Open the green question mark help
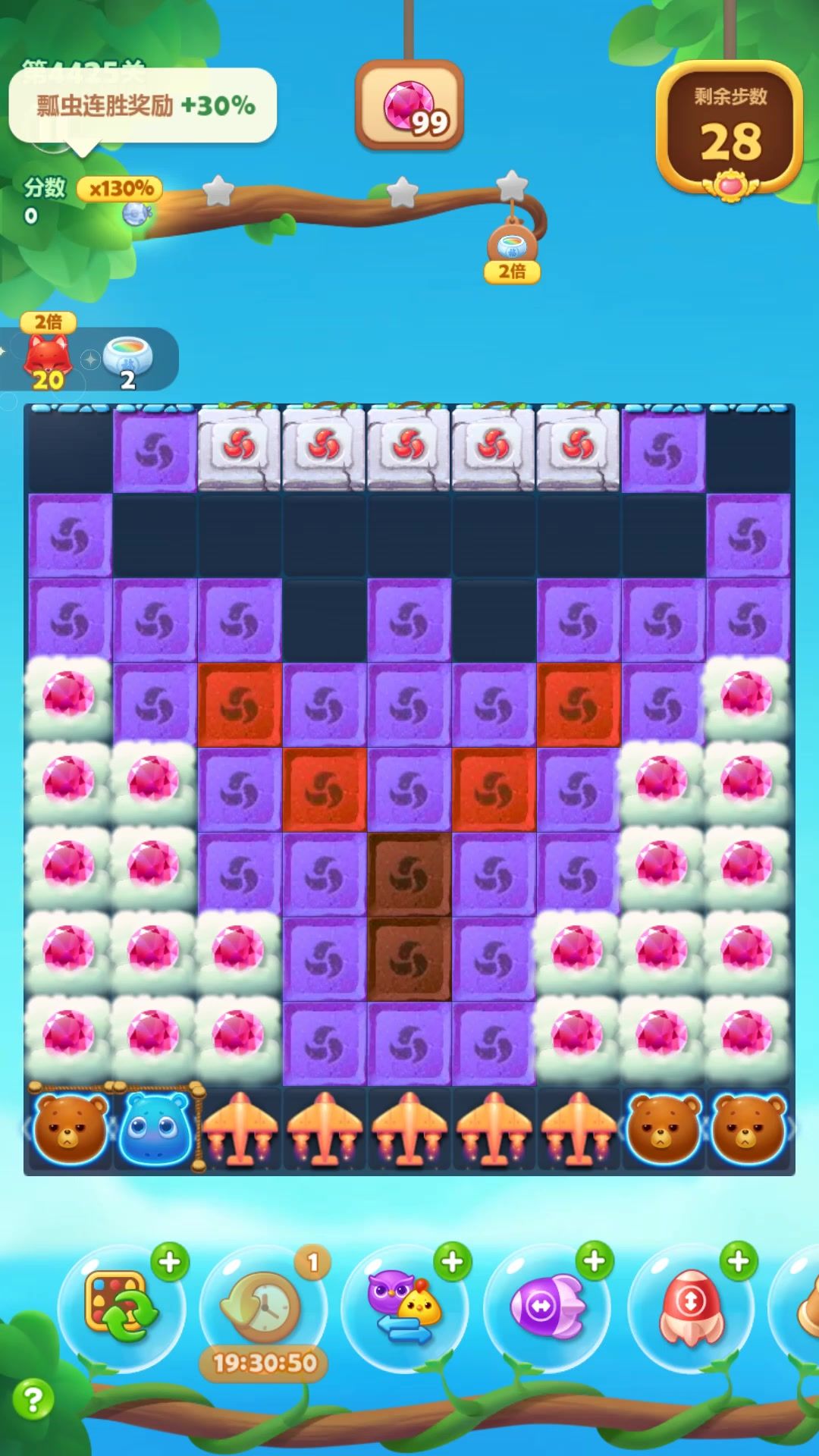This screenshot has width=819, height=1456. point(33,1399)
